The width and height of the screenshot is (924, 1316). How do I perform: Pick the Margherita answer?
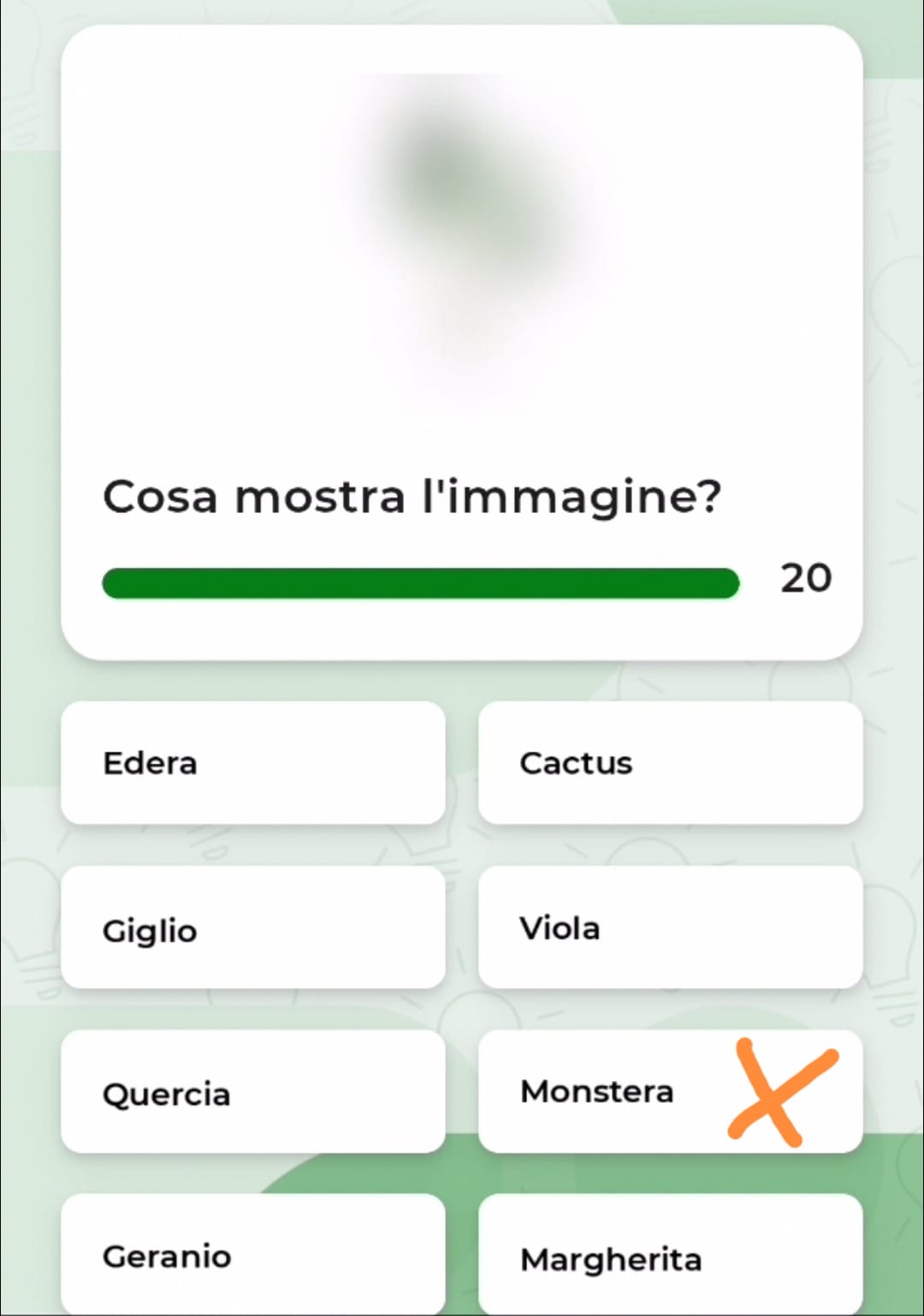(670, 1257)
